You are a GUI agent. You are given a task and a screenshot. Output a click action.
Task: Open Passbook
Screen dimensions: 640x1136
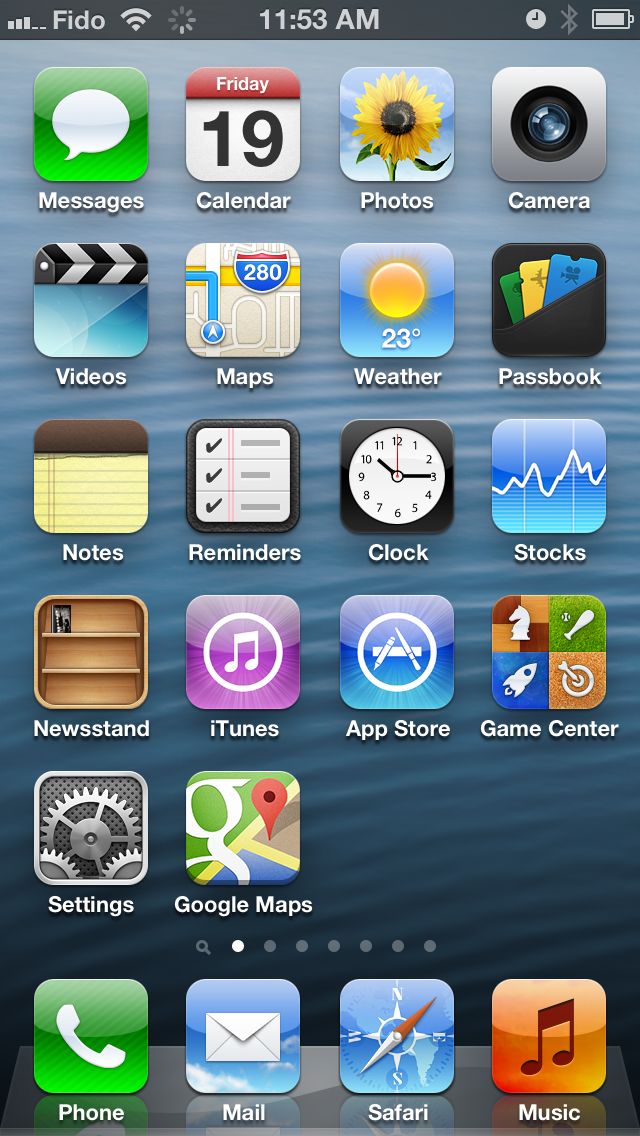click(549, 300)
